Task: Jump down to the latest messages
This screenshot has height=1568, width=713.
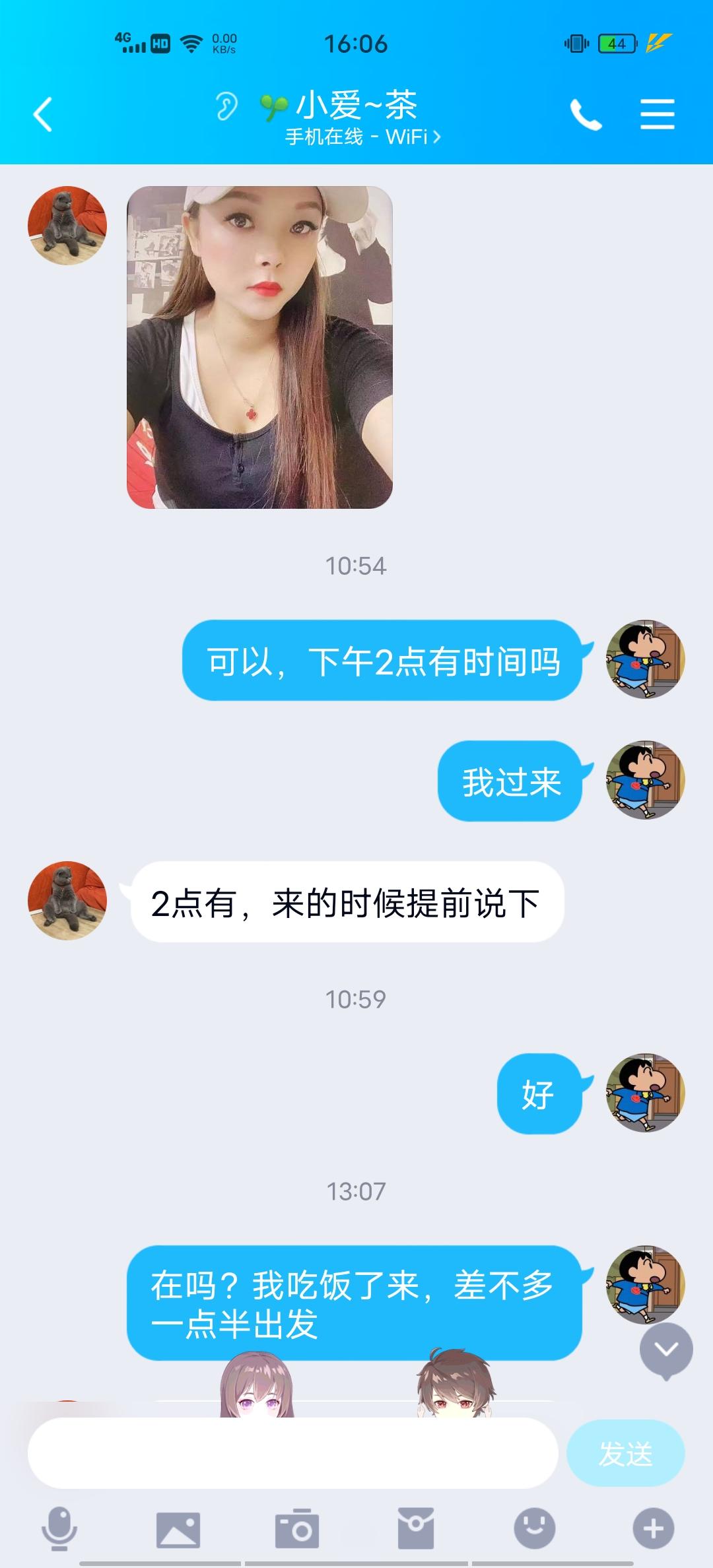Action: [x=665, y=1350]
